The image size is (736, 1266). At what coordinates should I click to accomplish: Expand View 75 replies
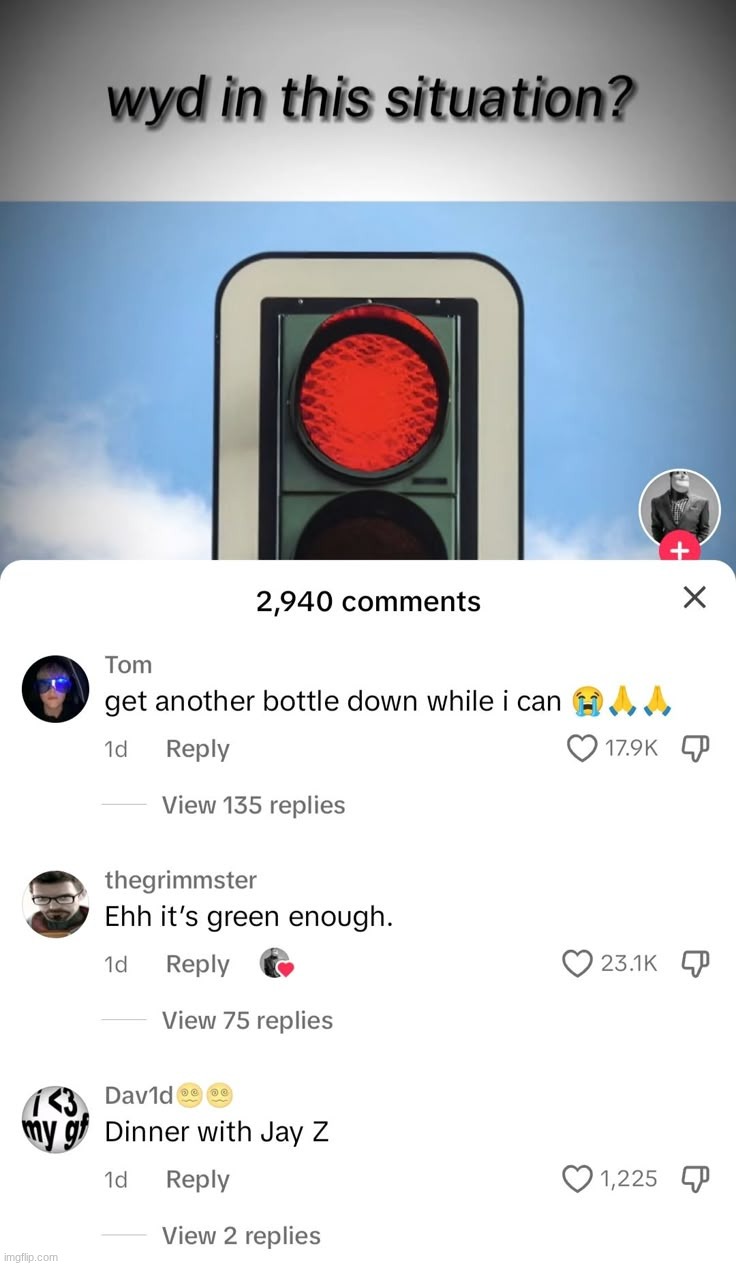tap(247, 1020)
